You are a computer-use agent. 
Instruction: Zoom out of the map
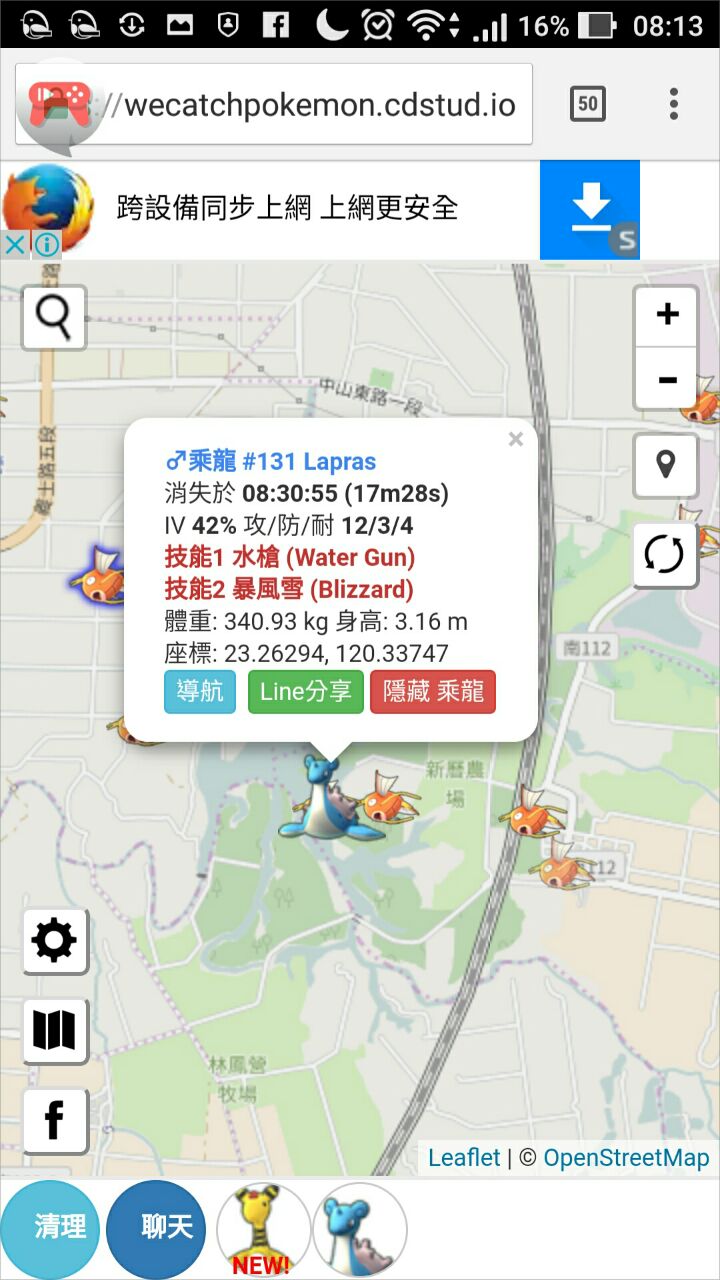tap(666, 379)
